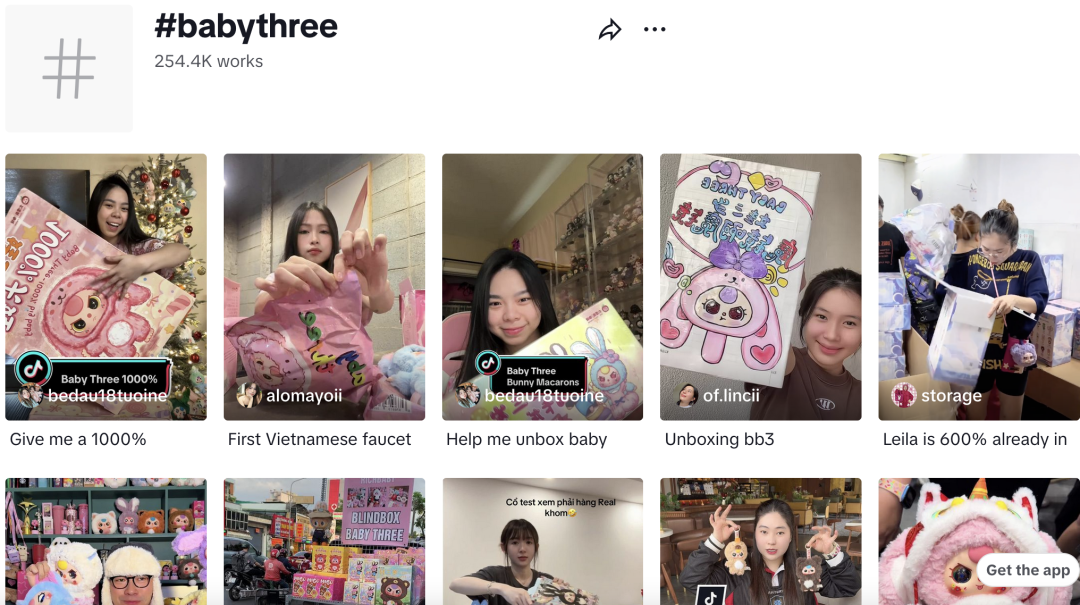Viewport: 1080px width, 605px height.
Task: Open the 'Leila is 600% already in' video
Action: point(978,286)
